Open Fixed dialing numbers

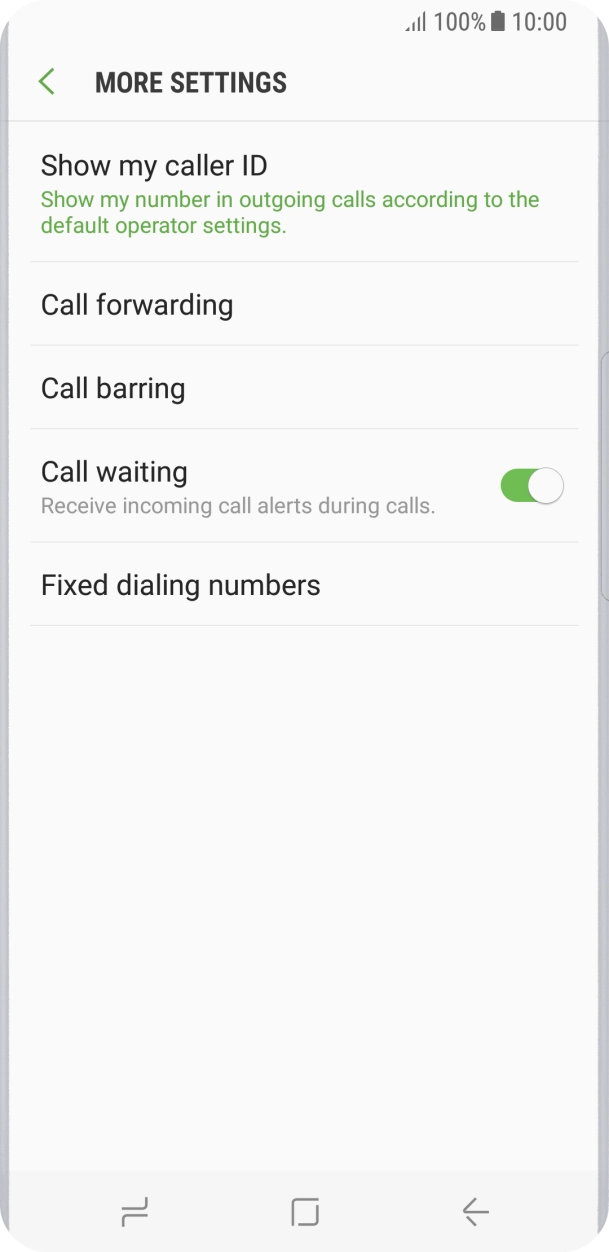click(x=304, y=584)
